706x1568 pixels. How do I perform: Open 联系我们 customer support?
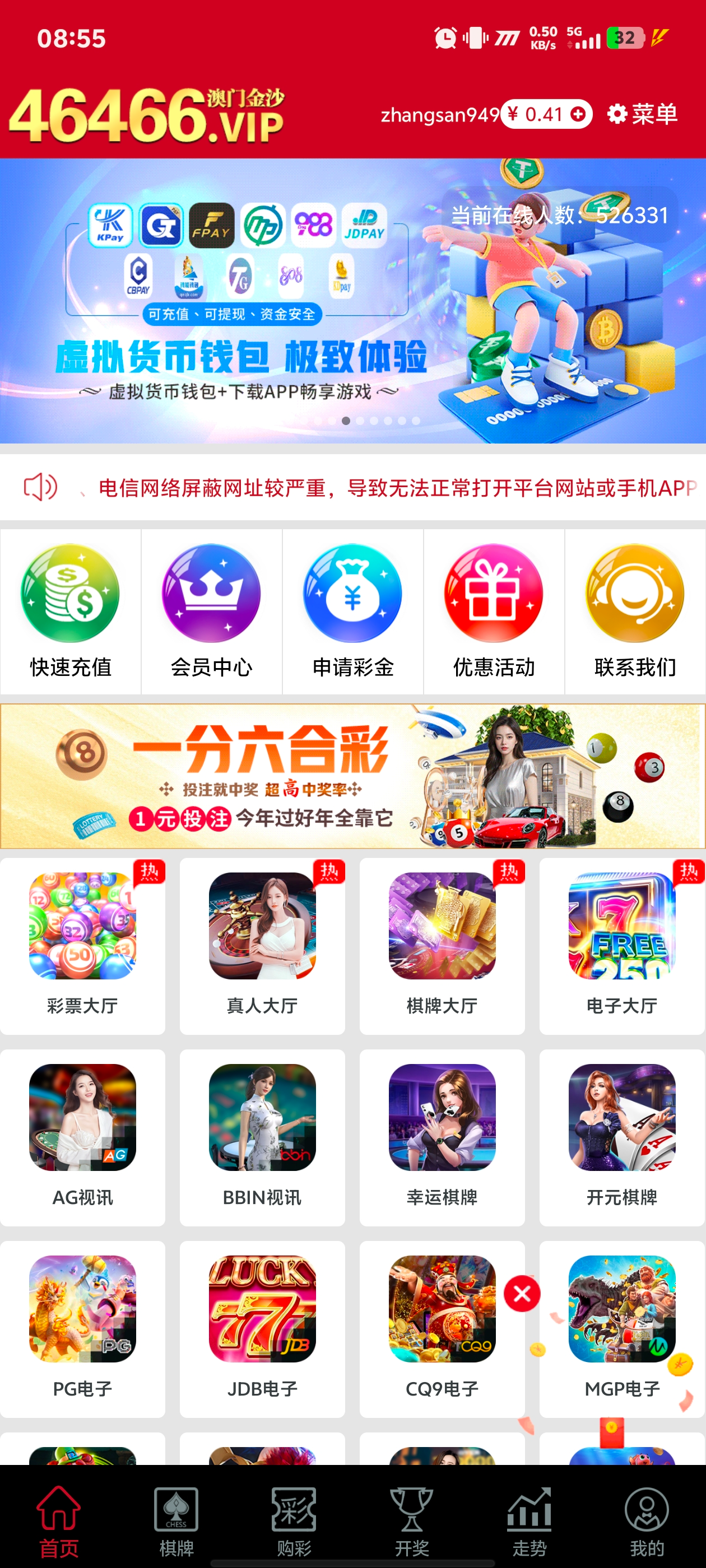point(635,611)
